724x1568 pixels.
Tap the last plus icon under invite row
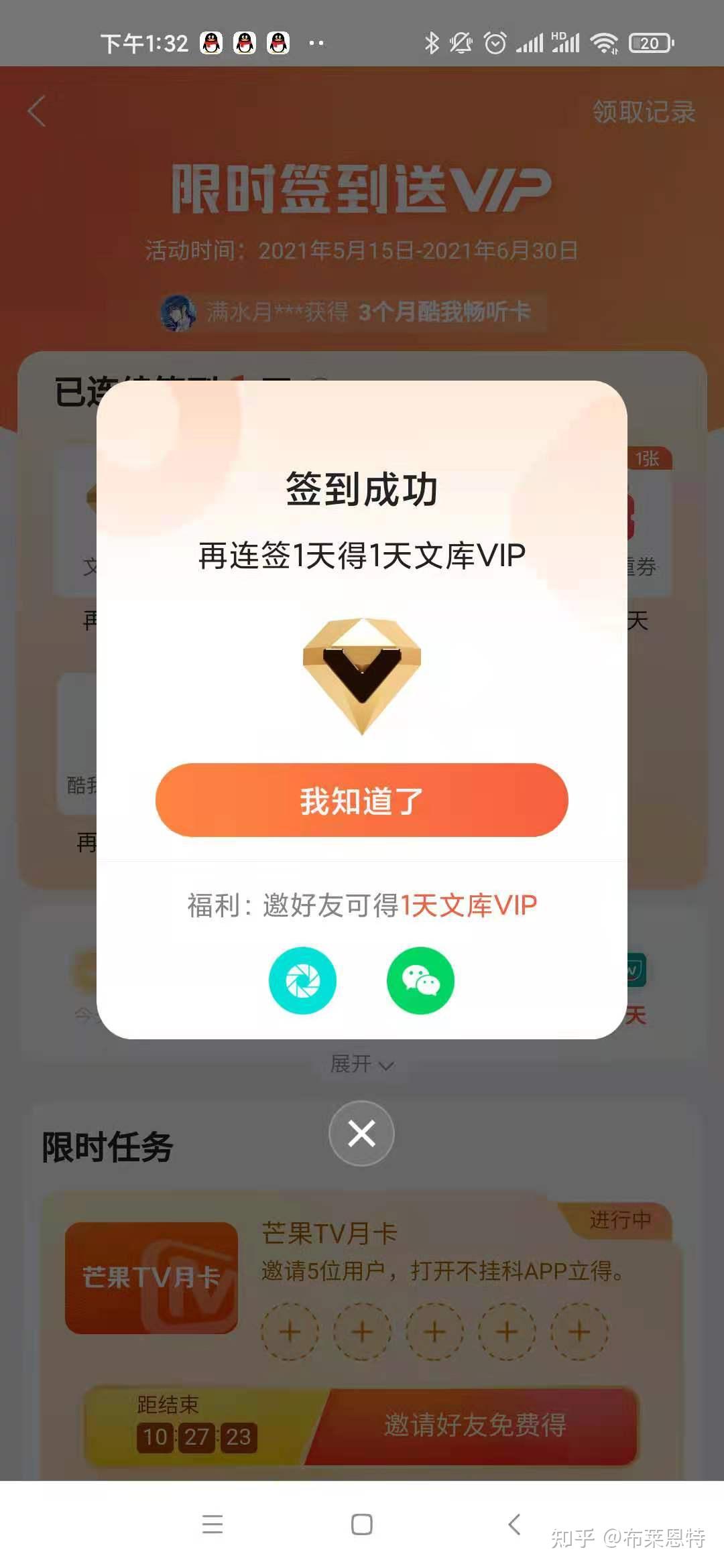[578, 1330]
